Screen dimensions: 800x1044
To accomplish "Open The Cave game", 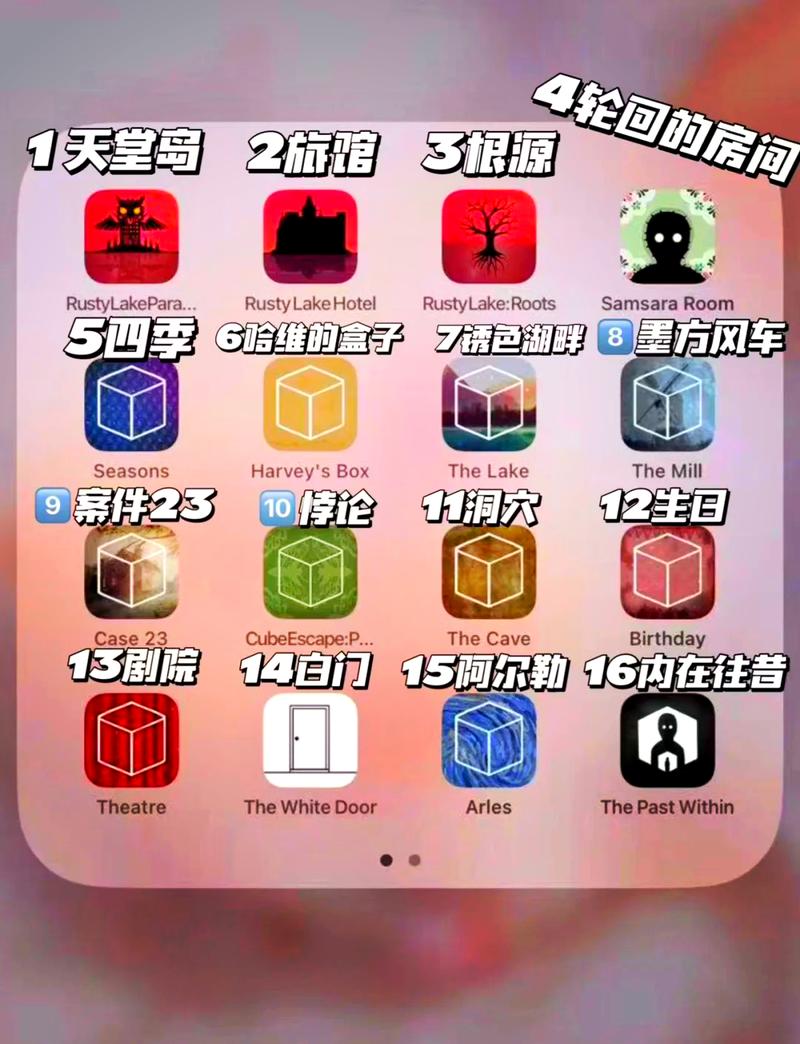I will point(489,573).
